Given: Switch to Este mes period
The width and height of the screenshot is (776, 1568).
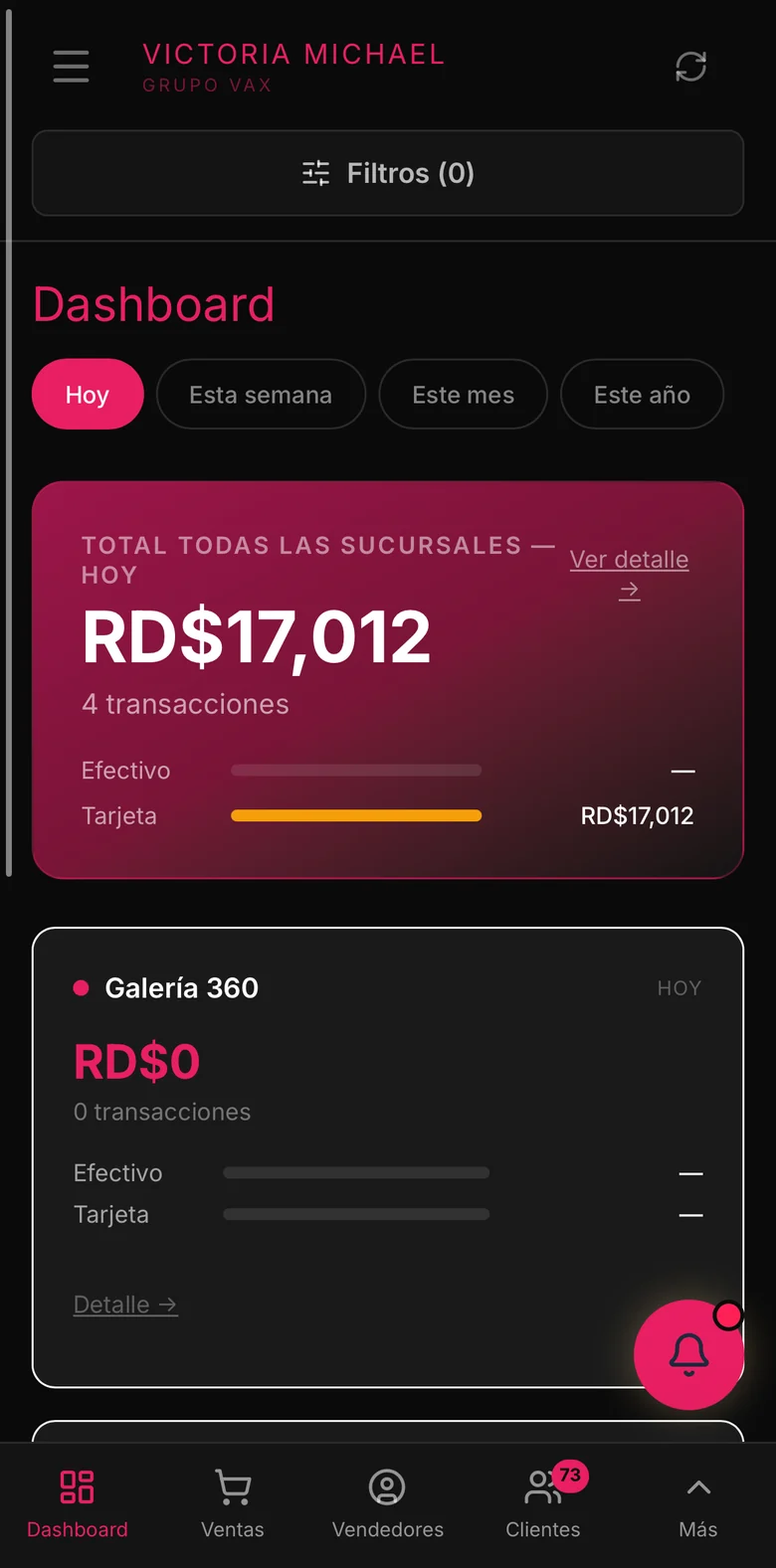Looking at the screenshot, I should 464,395.
